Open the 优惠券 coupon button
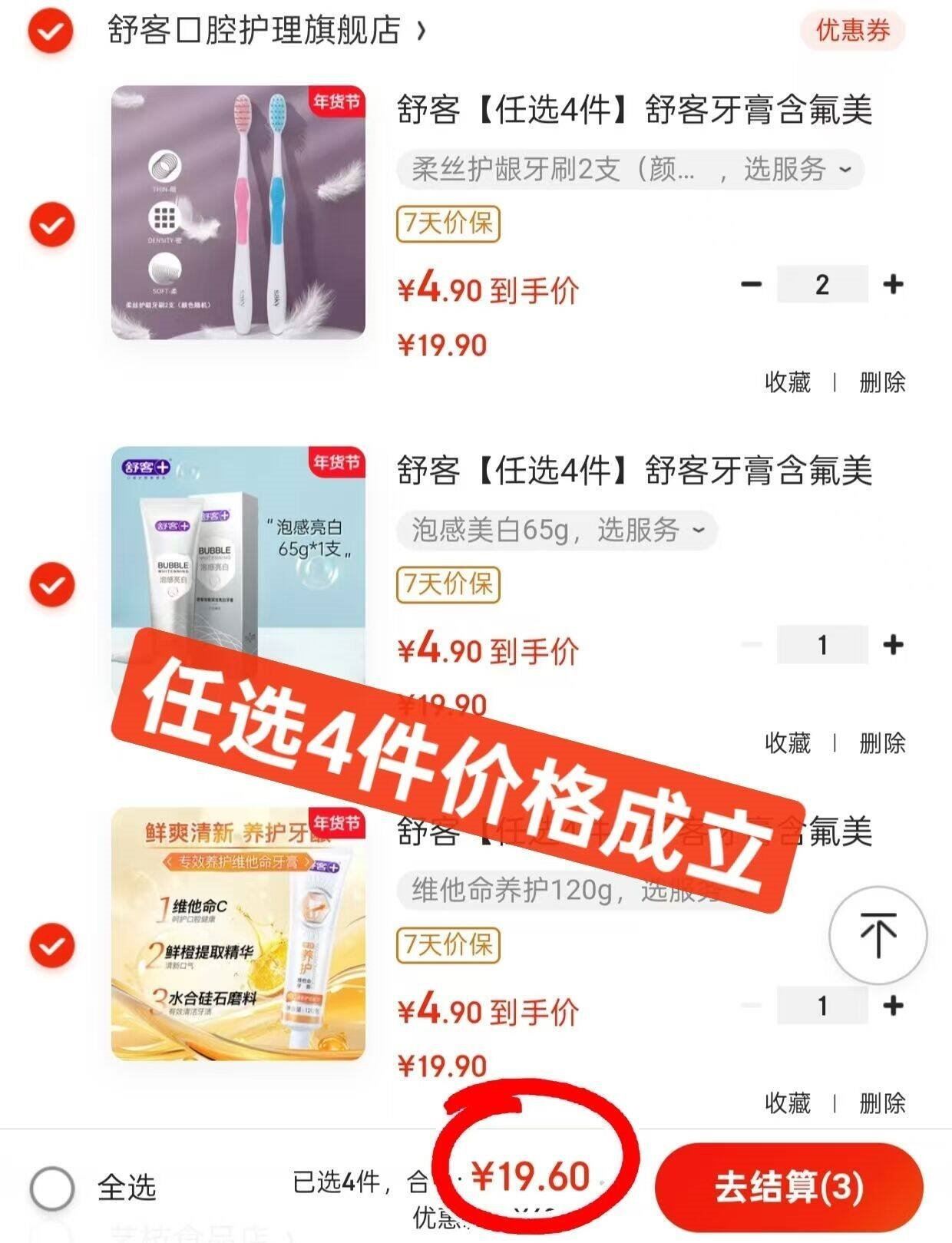 coord(852,31)
